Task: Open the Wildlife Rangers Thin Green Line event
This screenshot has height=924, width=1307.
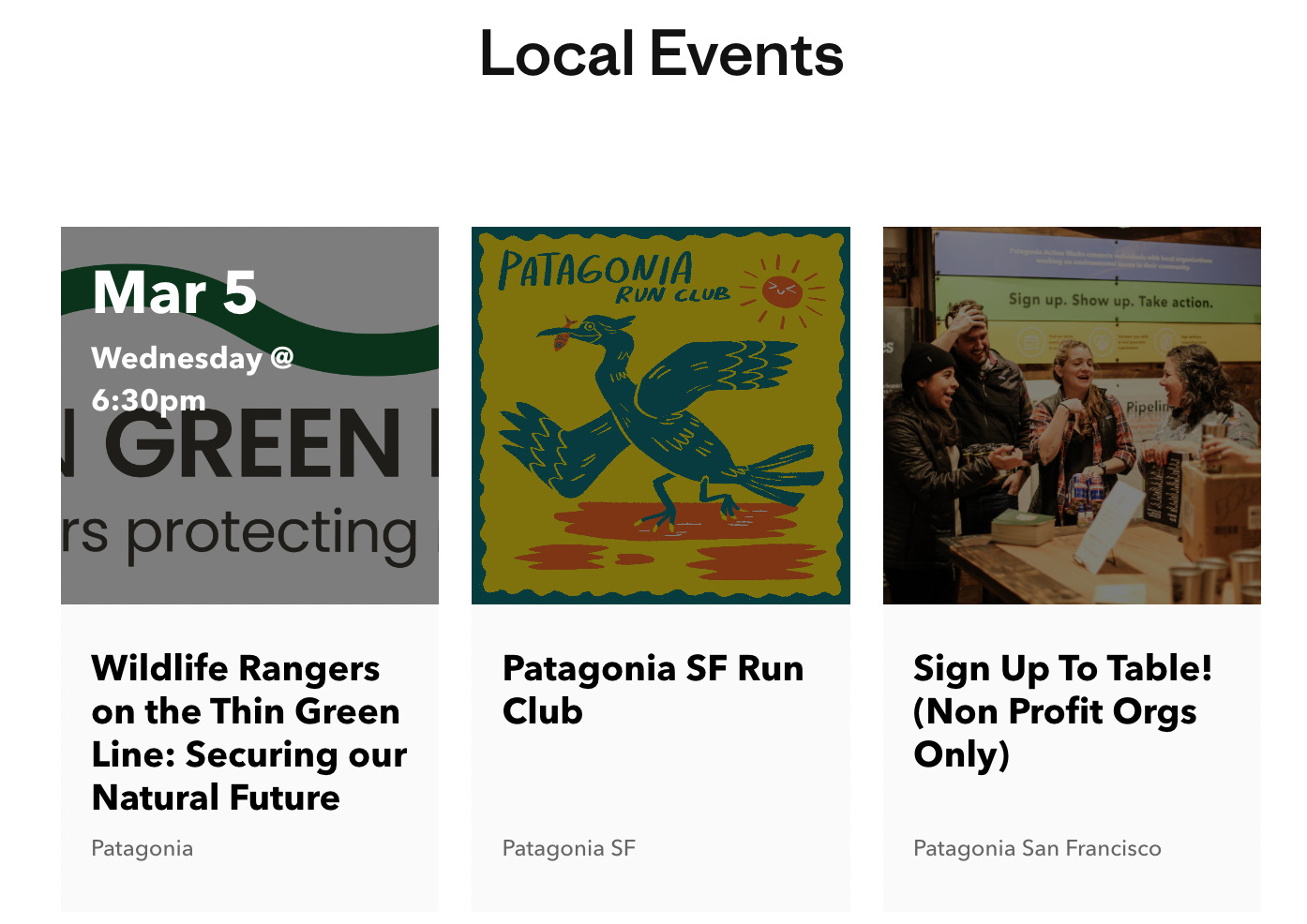Action: point(248,732)
